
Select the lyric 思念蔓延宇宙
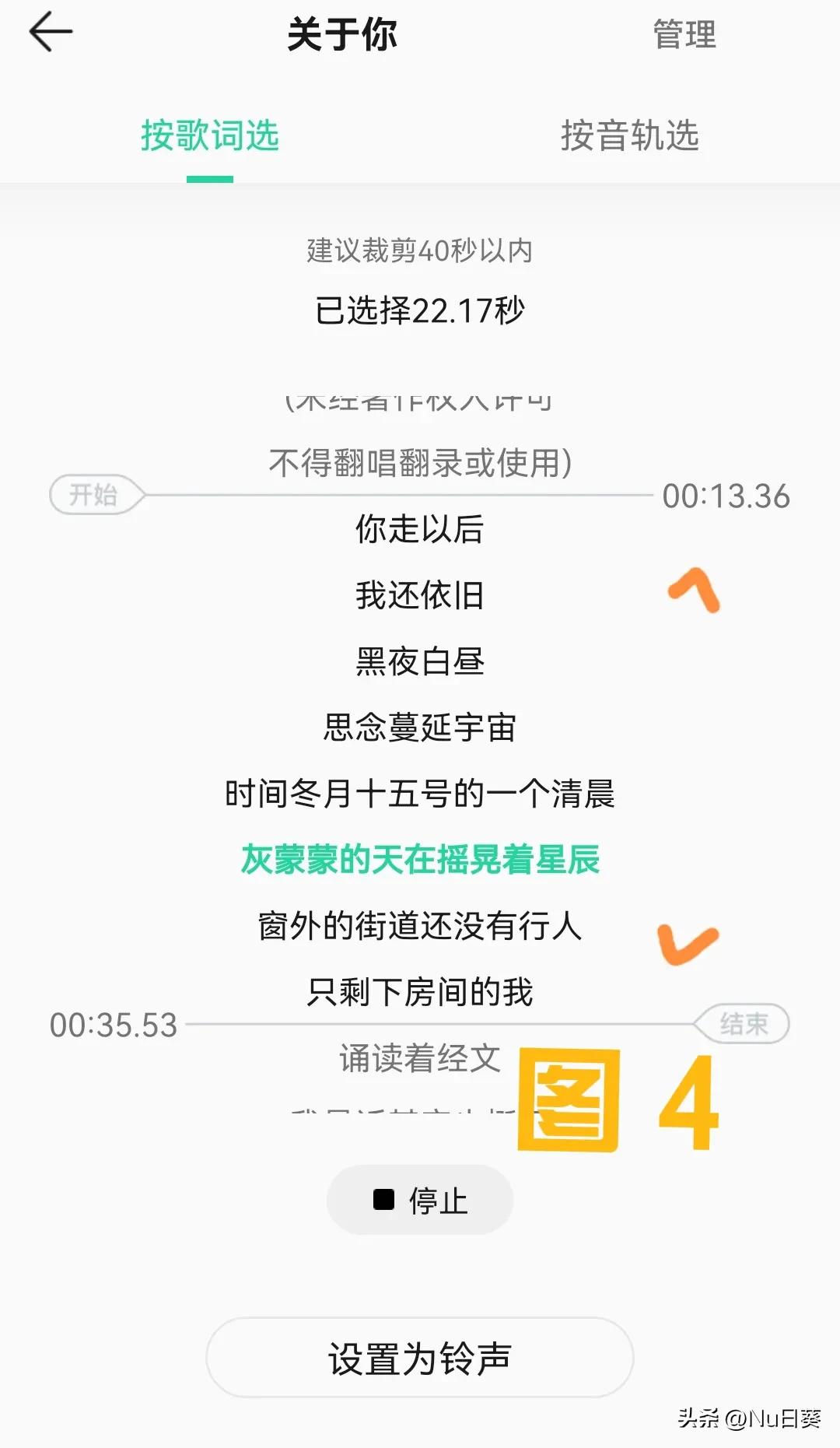coord(421,728)
